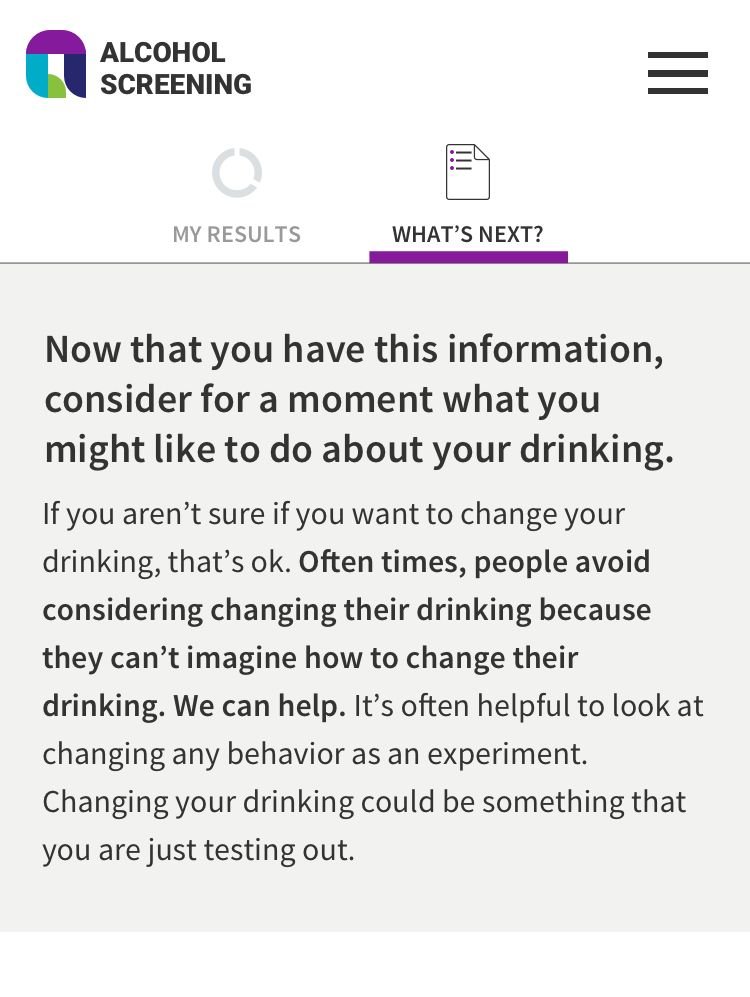This screenshot has height=997, width=750.
Task: Click the checklist document icon above What's Next
Action: [468, 172]
